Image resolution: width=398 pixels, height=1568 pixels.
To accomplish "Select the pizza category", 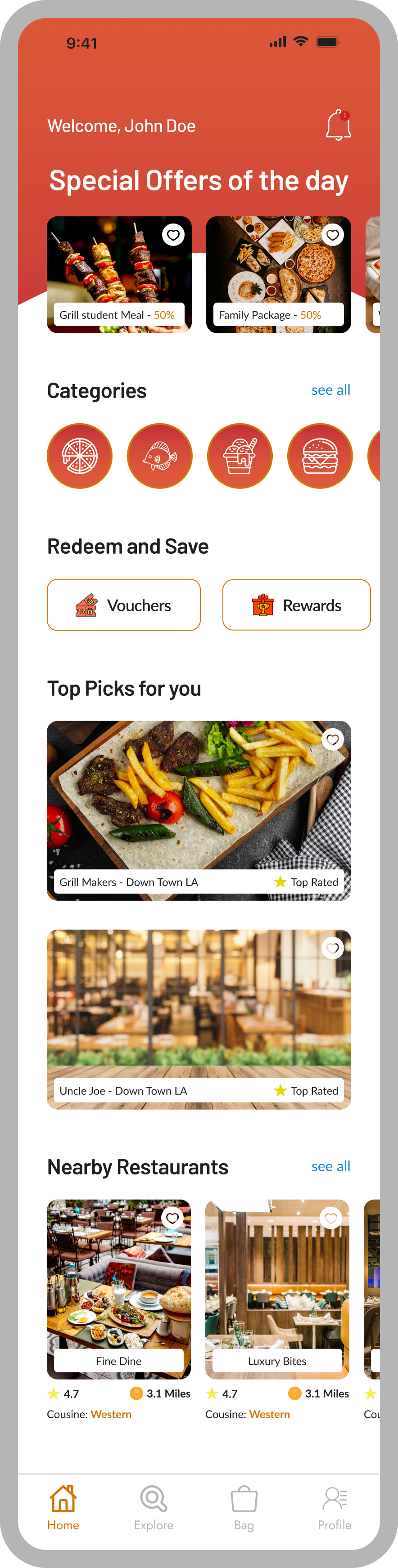I will [80, 456].
